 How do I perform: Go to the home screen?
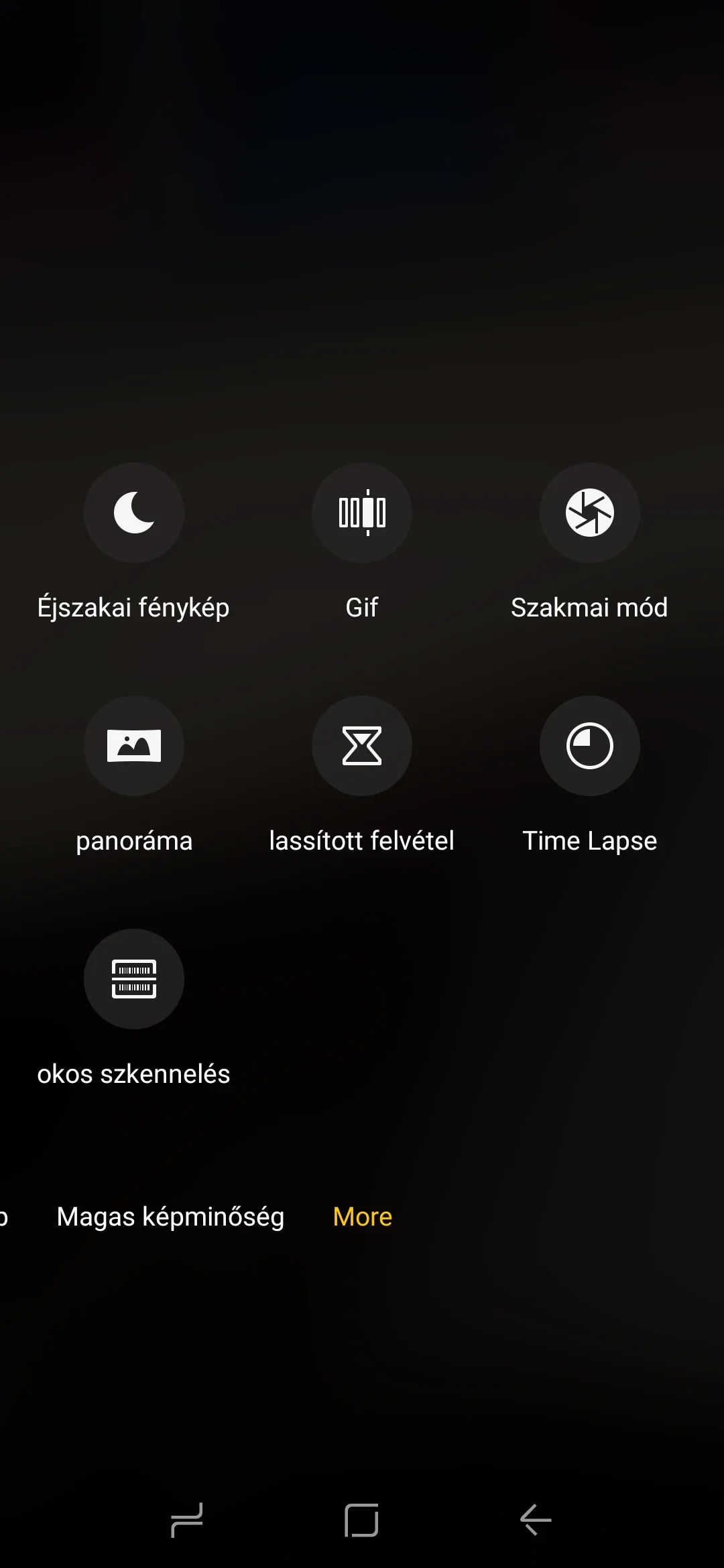(361, 1520)
